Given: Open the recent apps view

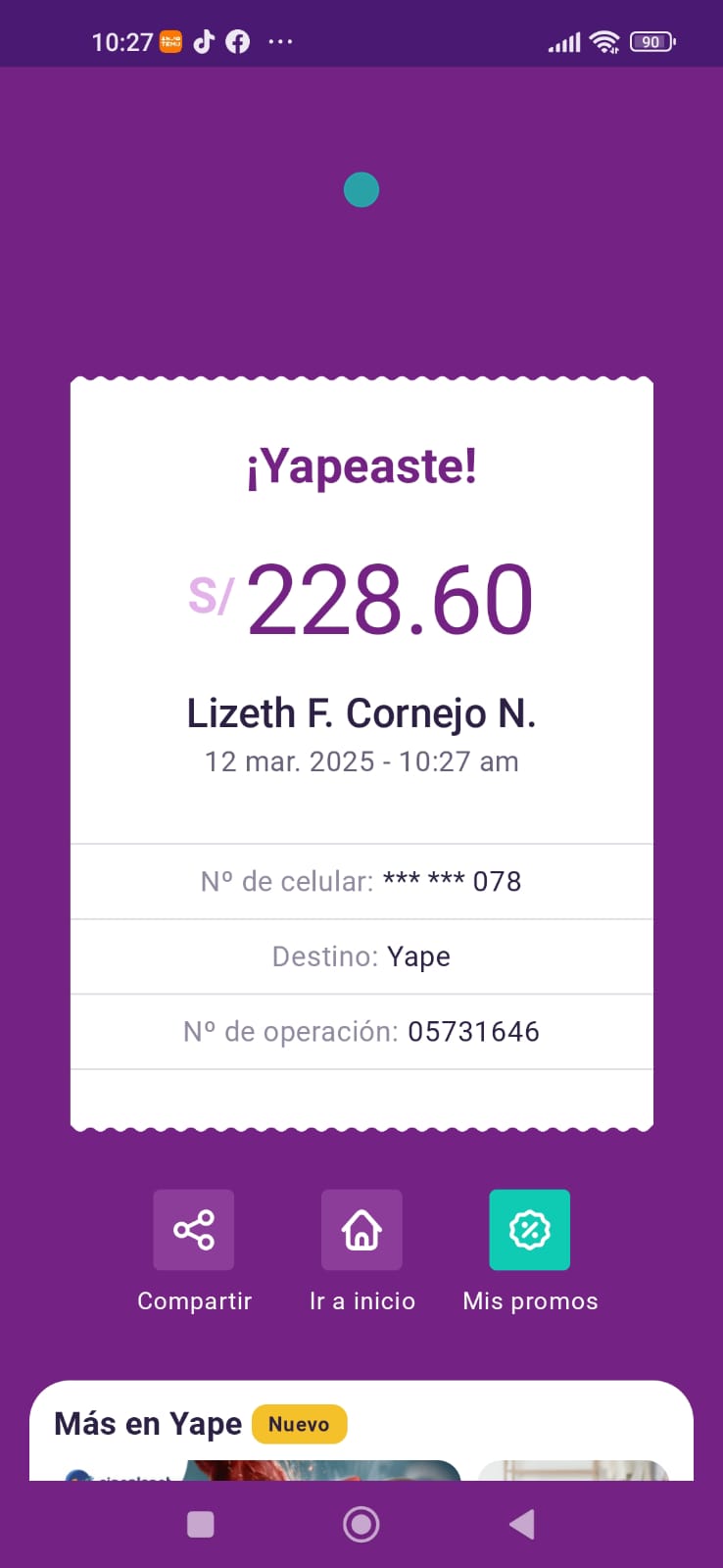Looking at the screenshot, I should pyautogui.click(x=200, y=1524).
